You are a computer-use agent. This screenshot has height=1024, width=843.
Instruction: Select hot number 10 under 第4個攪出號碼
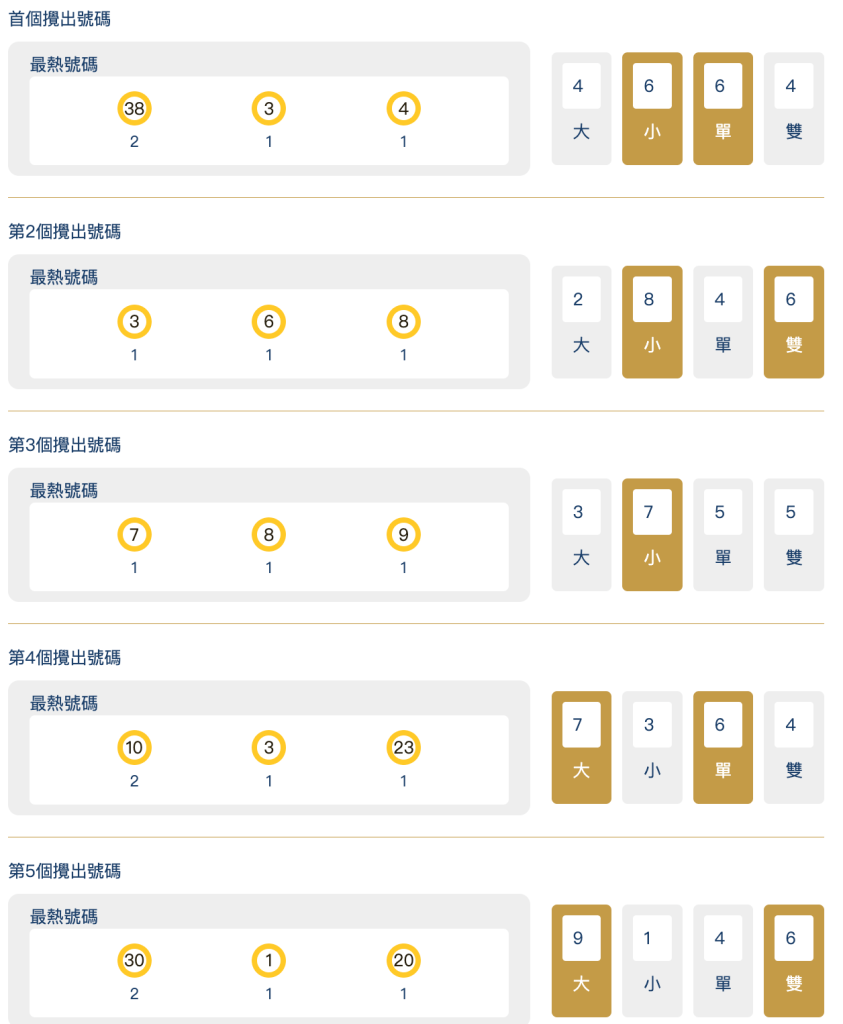tap(135, 747)
